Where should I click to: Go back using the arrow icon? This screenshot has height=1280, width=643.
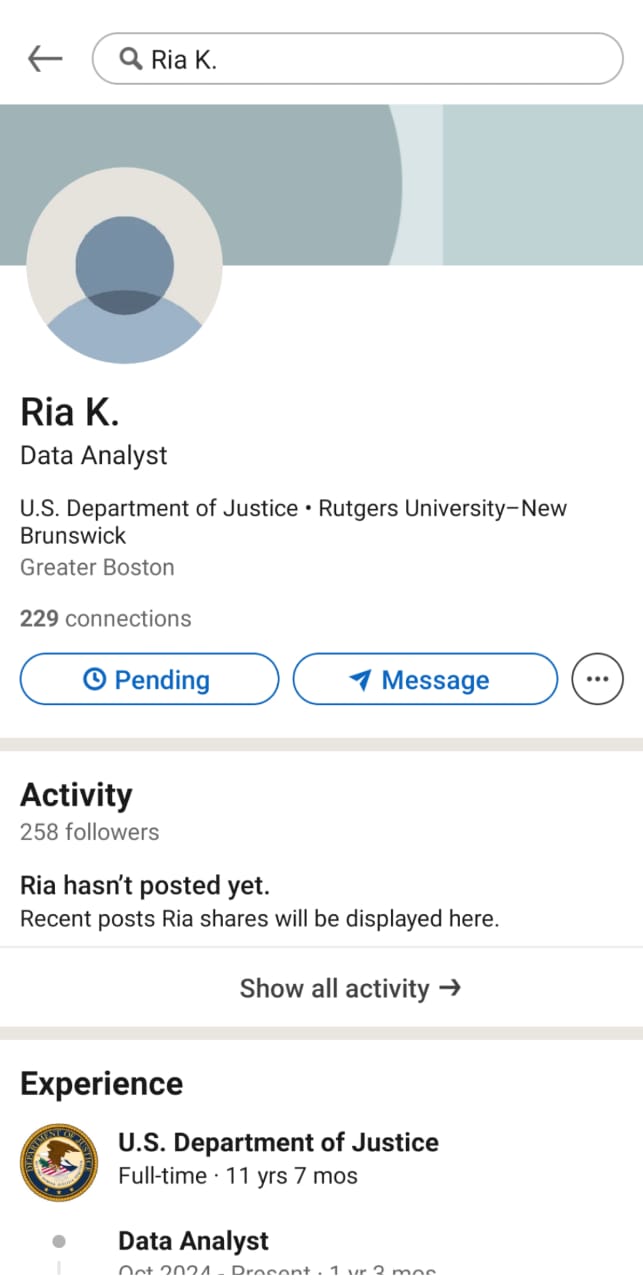tap(45, 59)
